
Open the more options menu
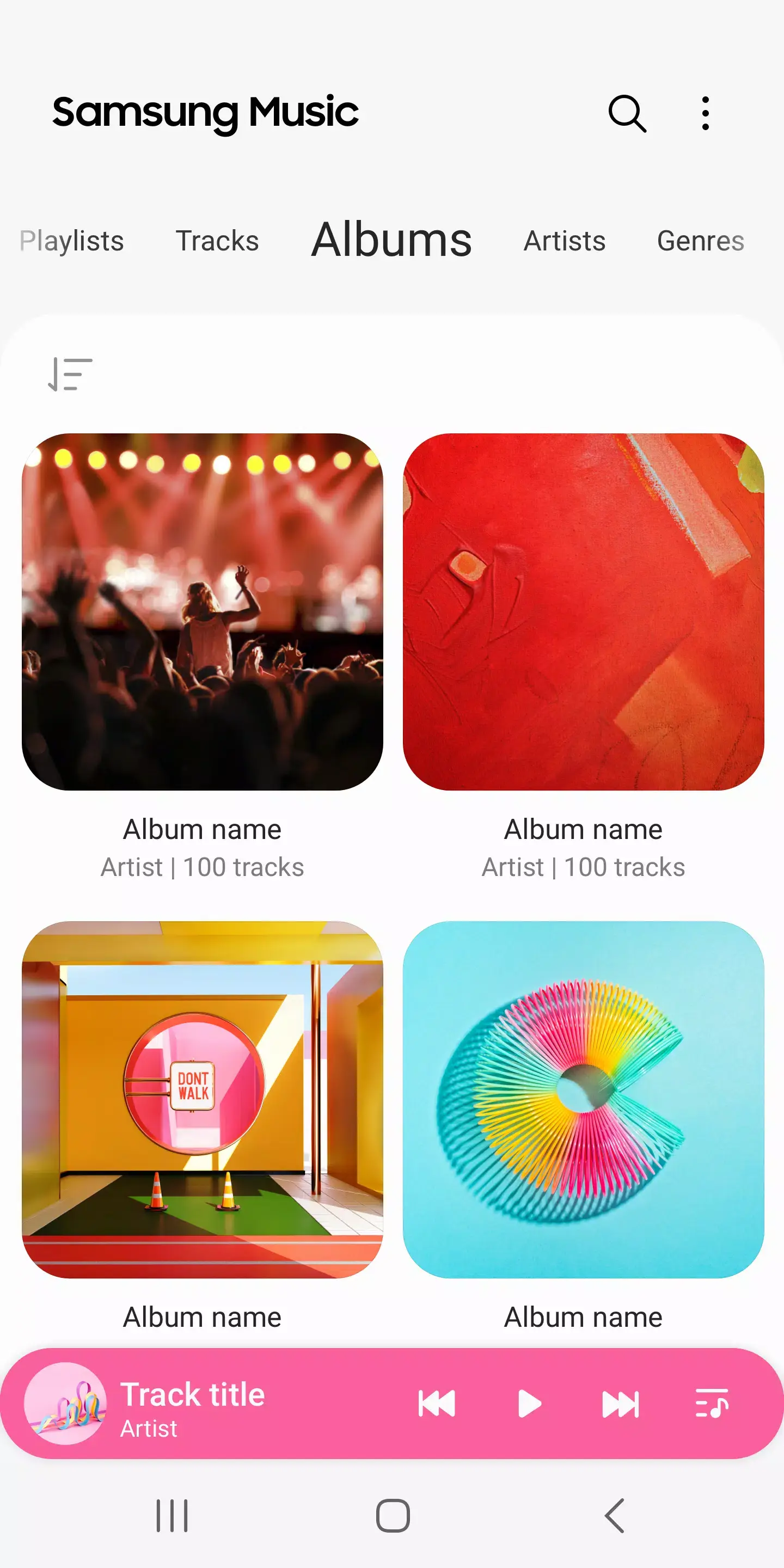click(706, 113)
